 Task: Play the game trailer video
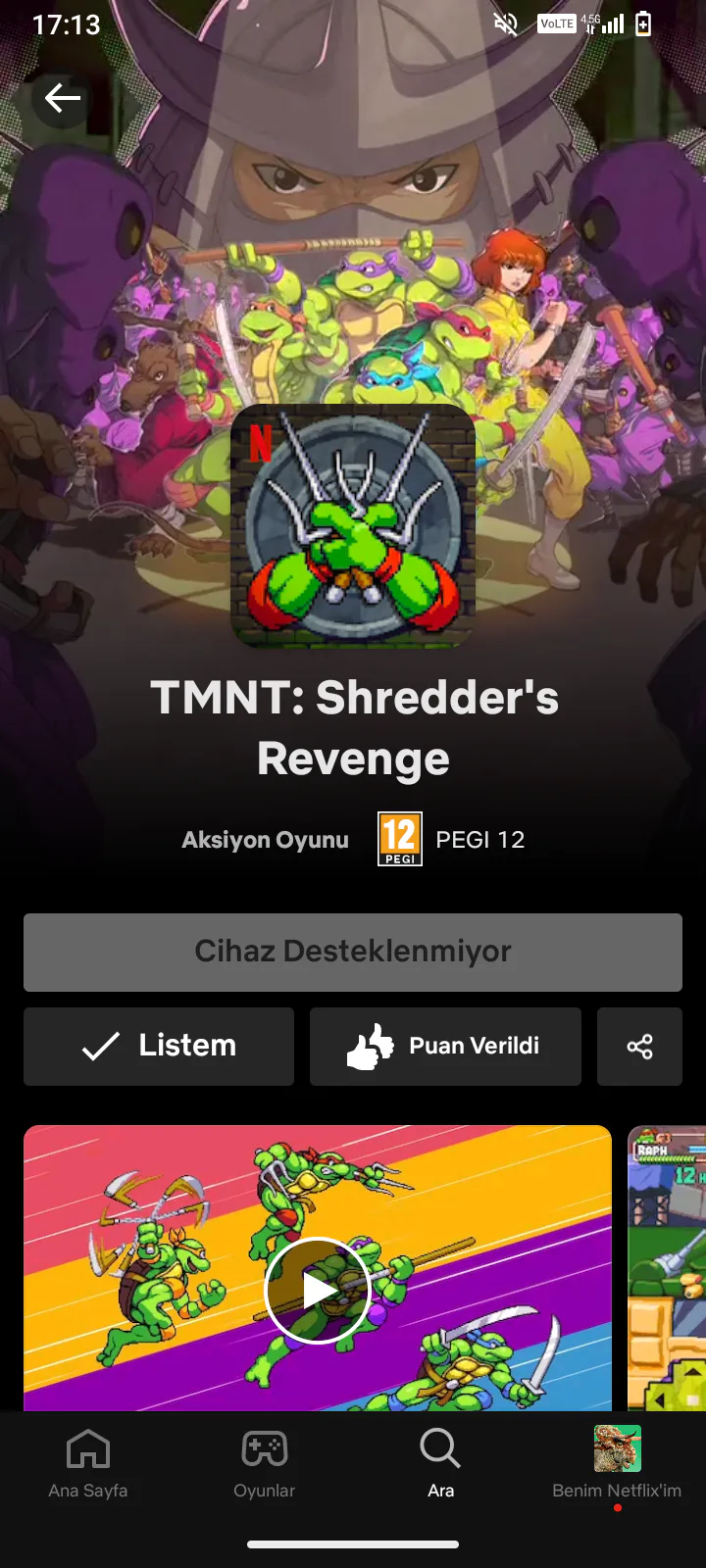[318, 1291]
